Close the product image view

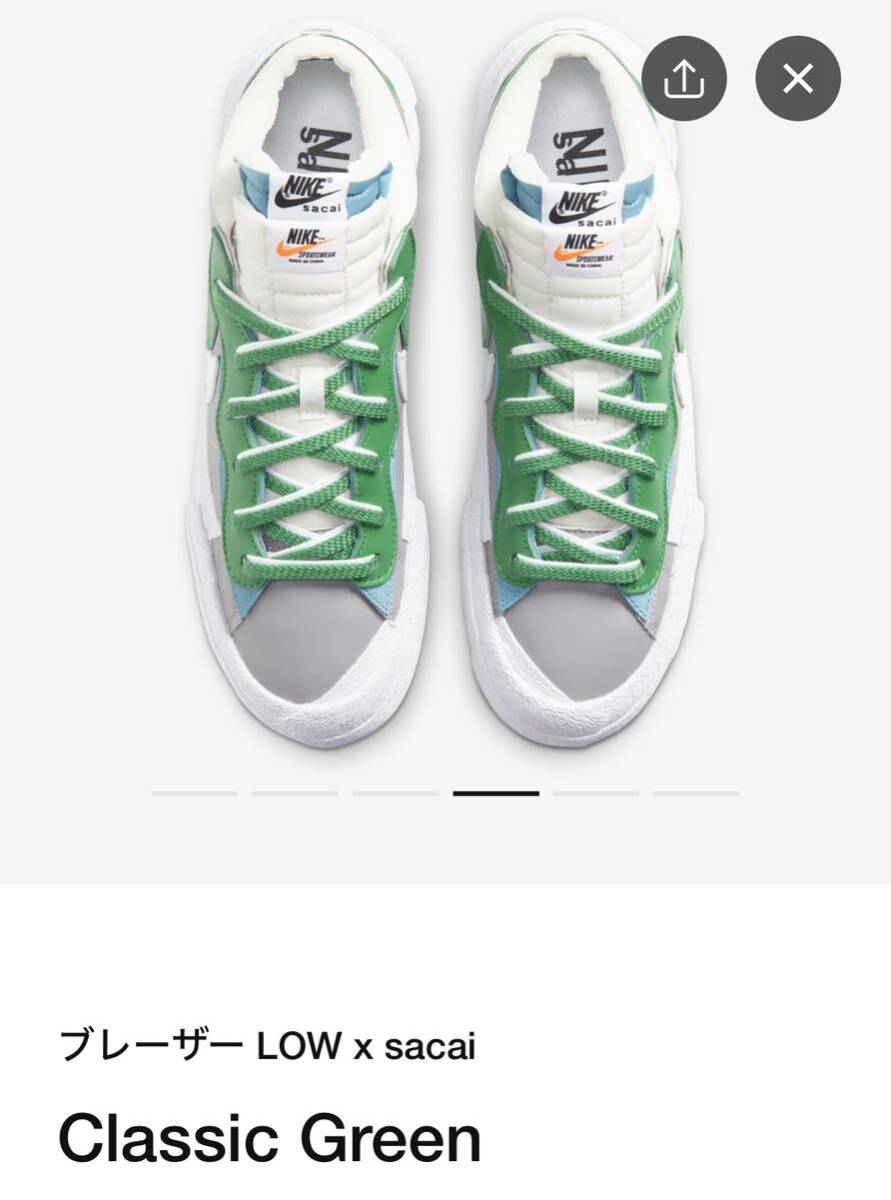pyautogui.click(x=797, y=78)
